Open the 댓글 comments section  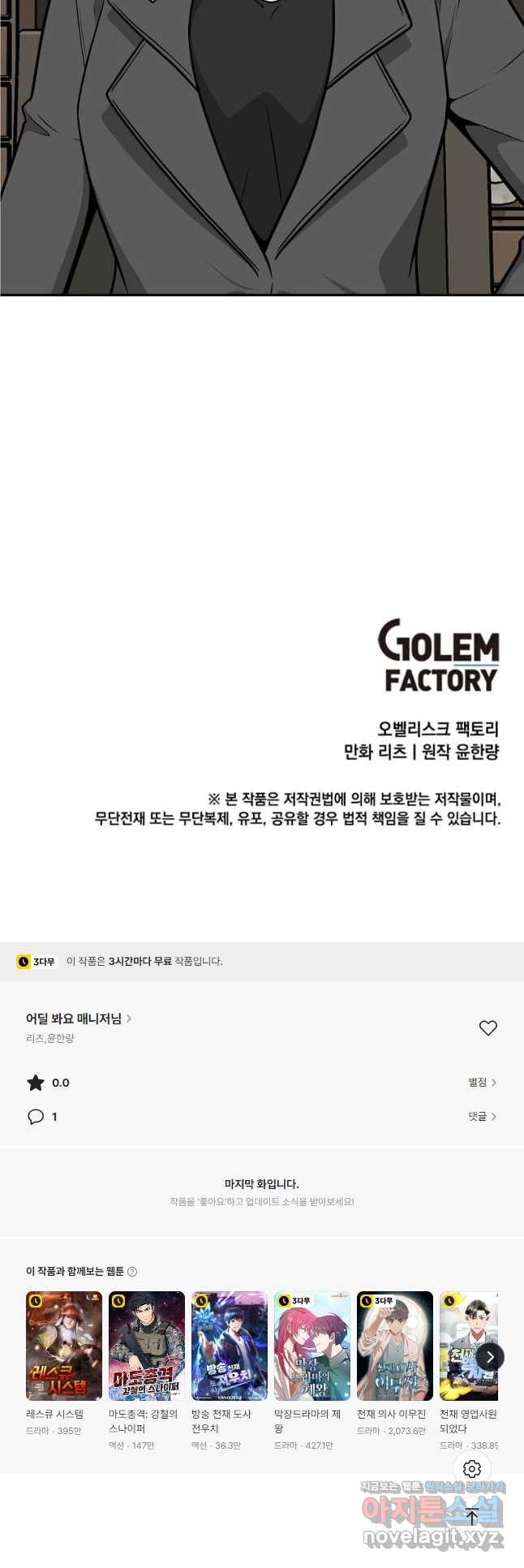point(482,1116)
